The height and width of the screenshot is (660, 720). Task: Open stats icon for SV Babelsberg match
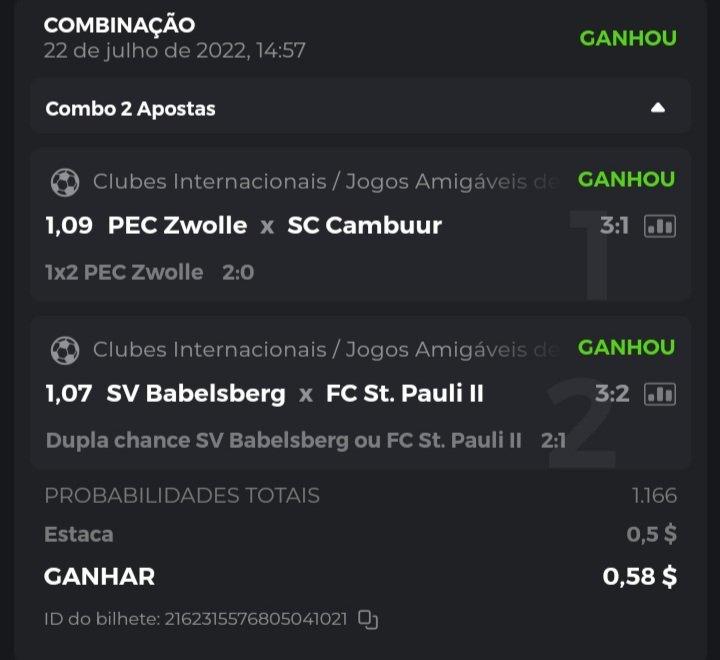(660, 394)
